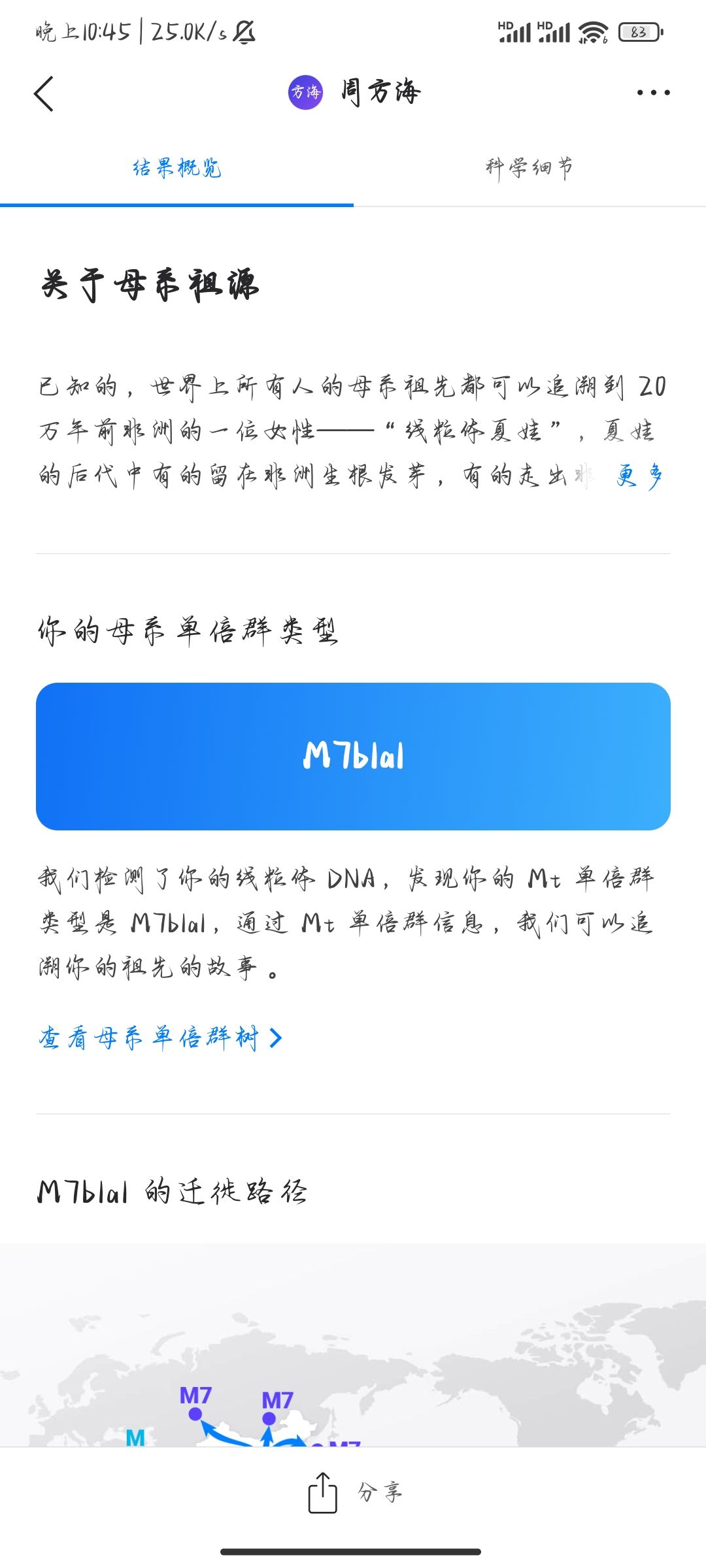
Task: Select the 结果概览 tab
Action: tap(176, 169)
